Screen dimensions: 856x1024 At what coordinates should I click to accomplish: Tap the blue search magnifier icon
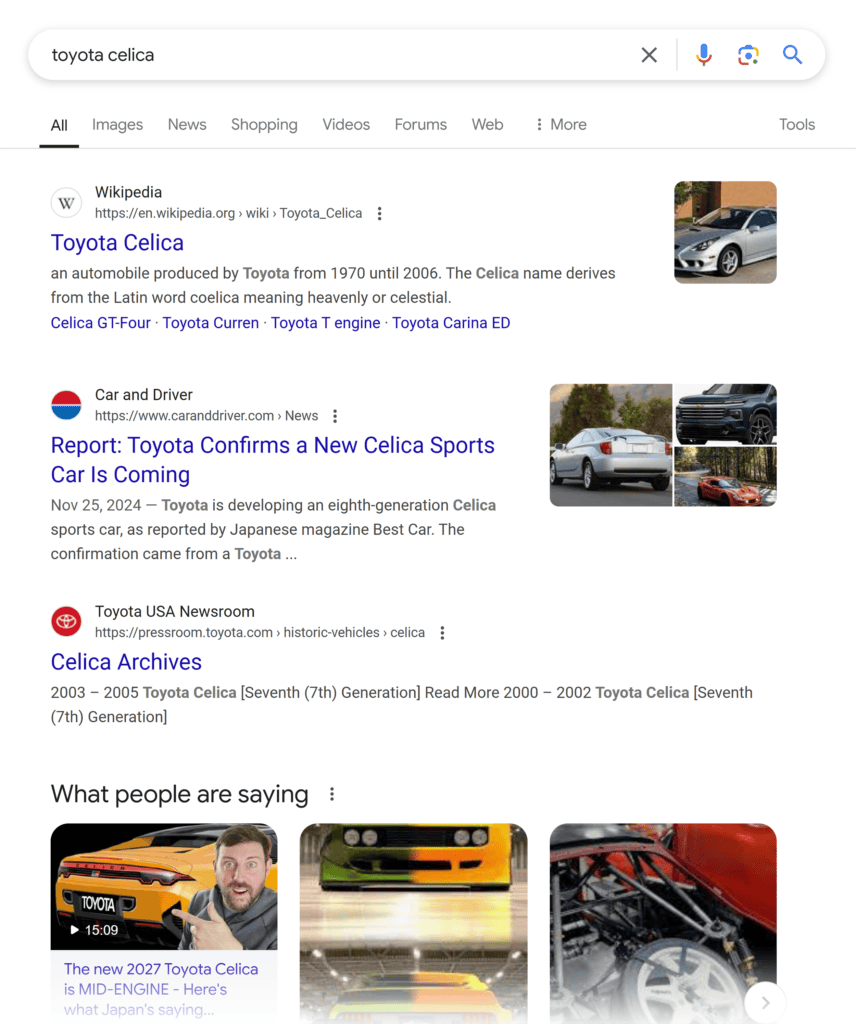pos(793,55)
